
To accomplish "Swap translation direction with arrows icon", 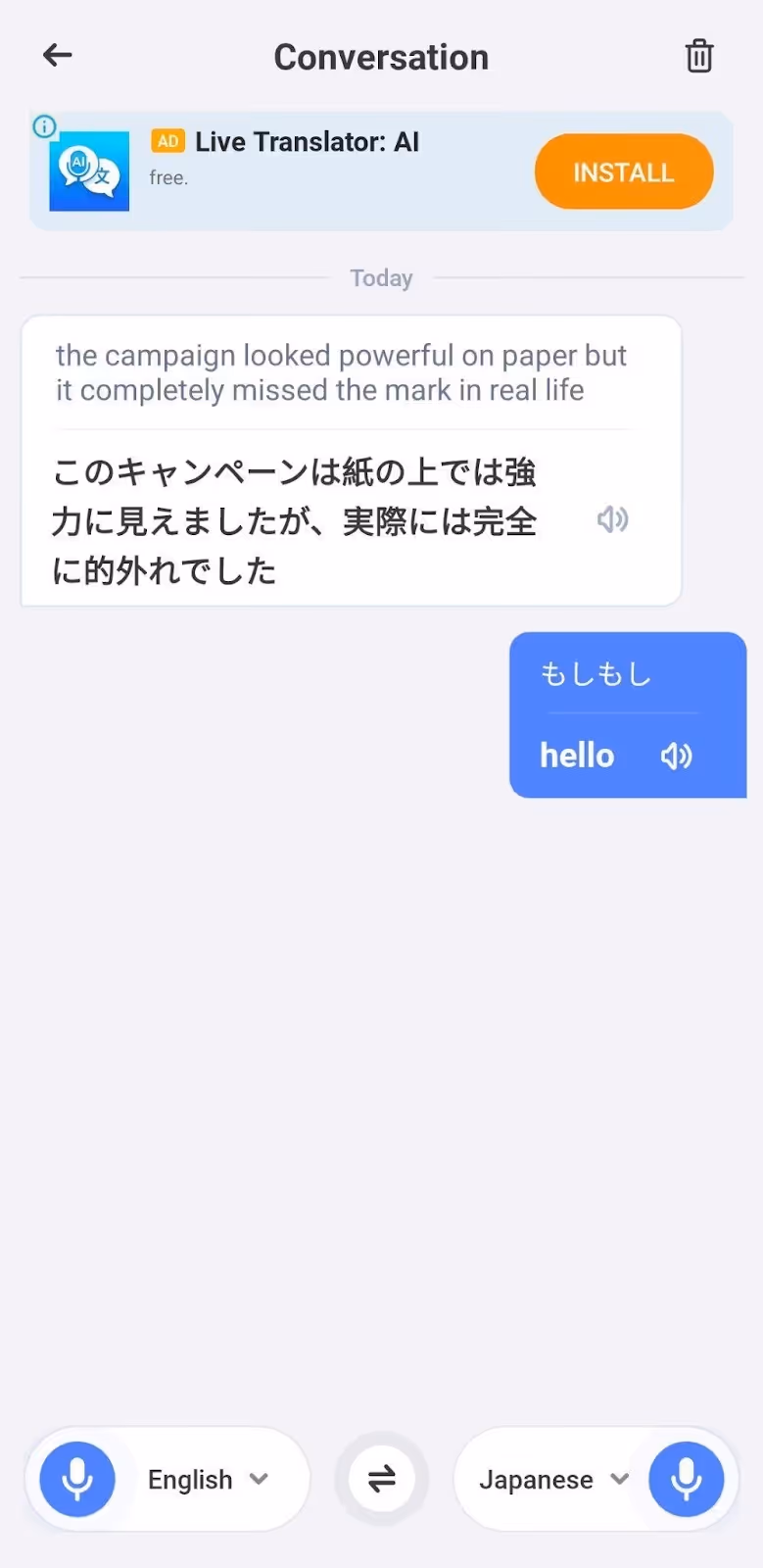I will tap(381, 1478).
